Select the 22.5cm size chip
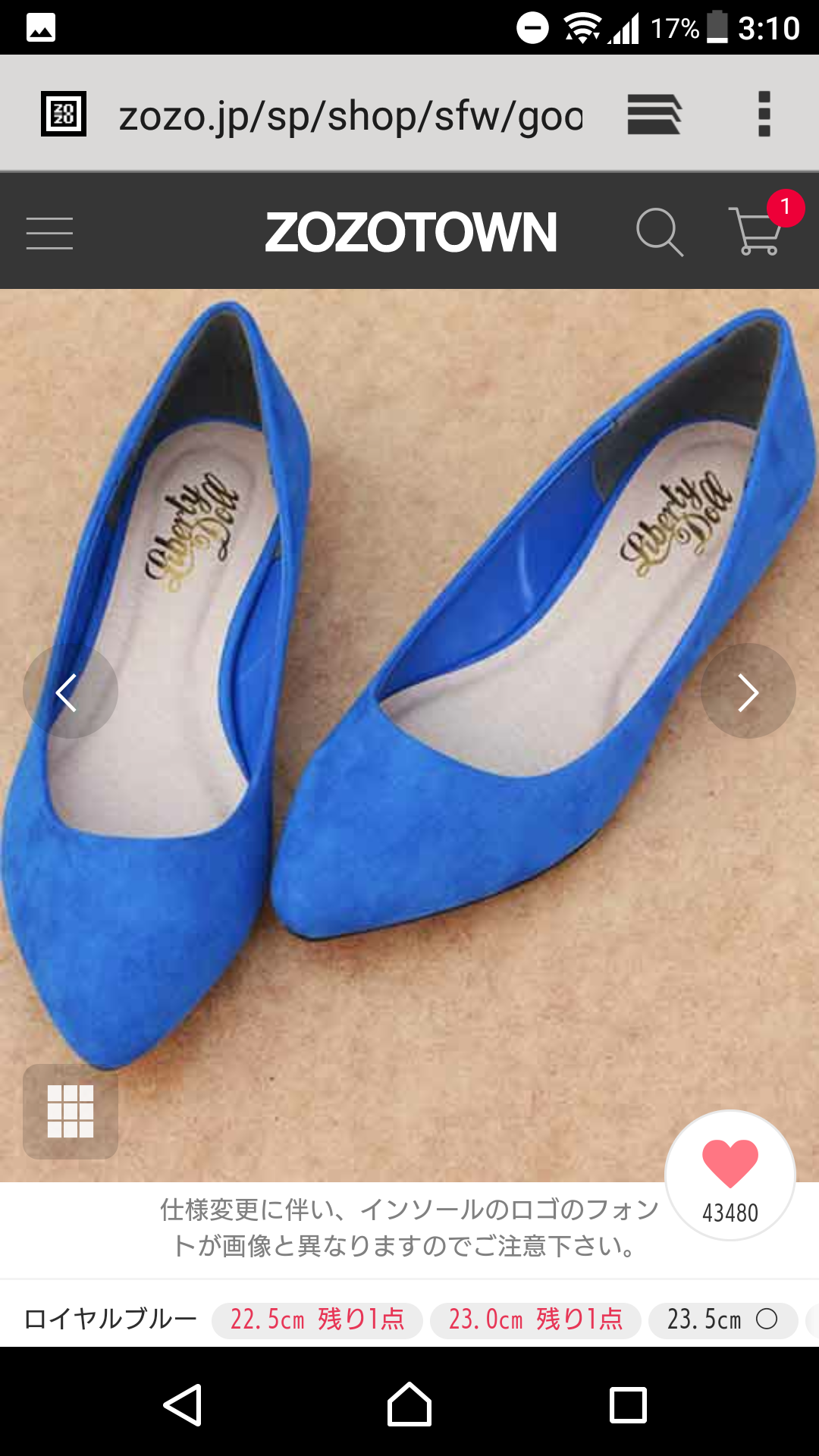Image resolution: width=819 pixels, height=1456 pixels. tap(317, 1320)
